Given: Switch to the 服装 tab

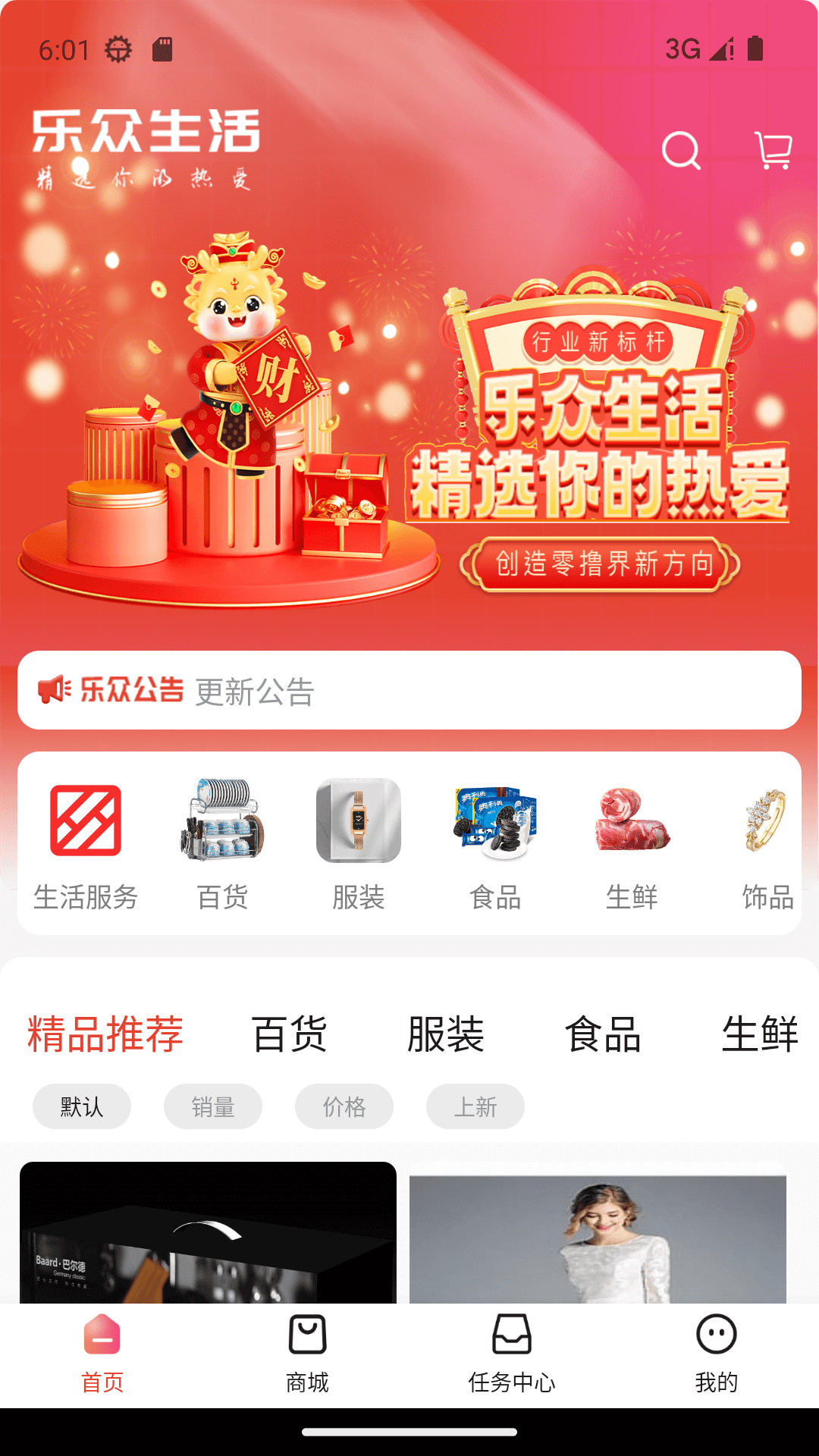Looking at the screenshot, I should (446, 1034).
